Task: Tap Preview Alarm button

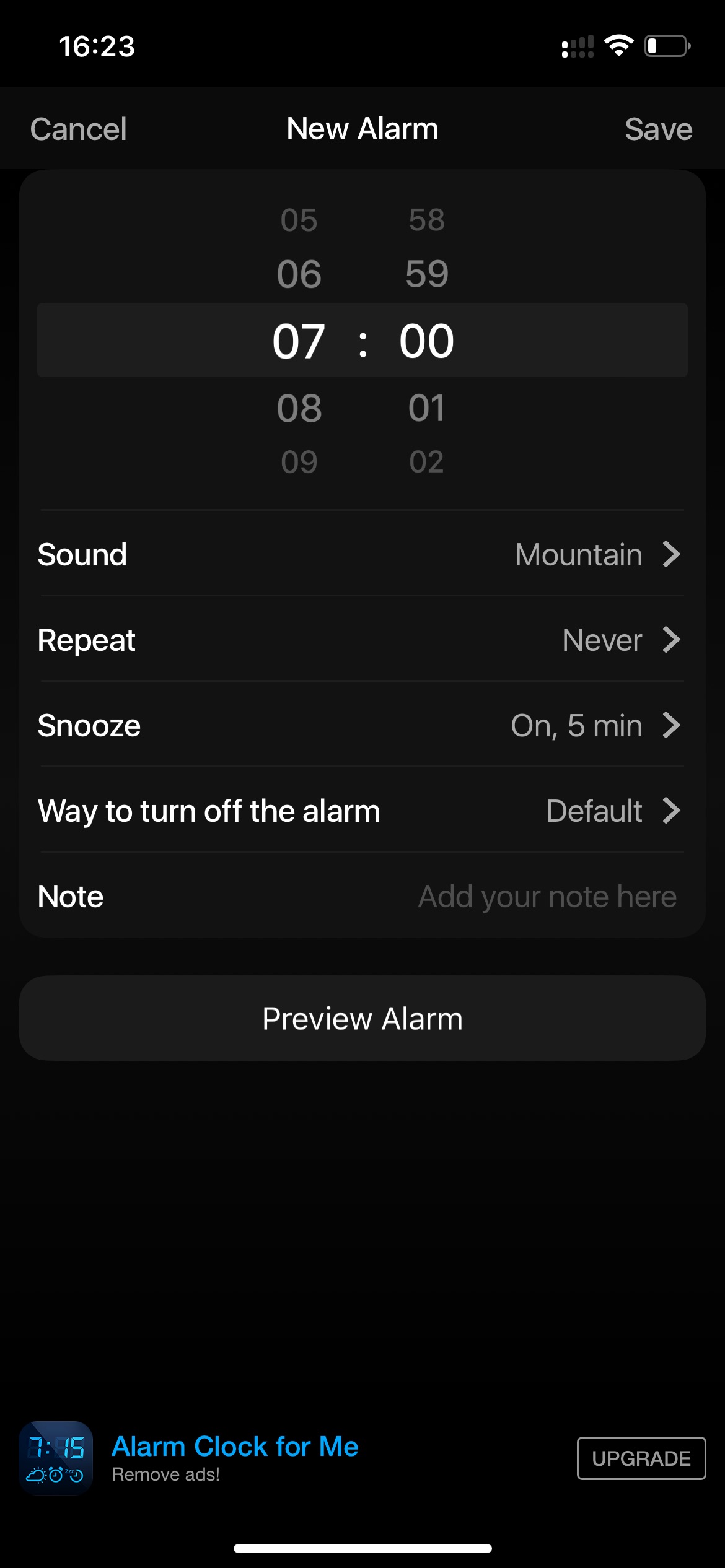Action: (x=362, y=1019)
